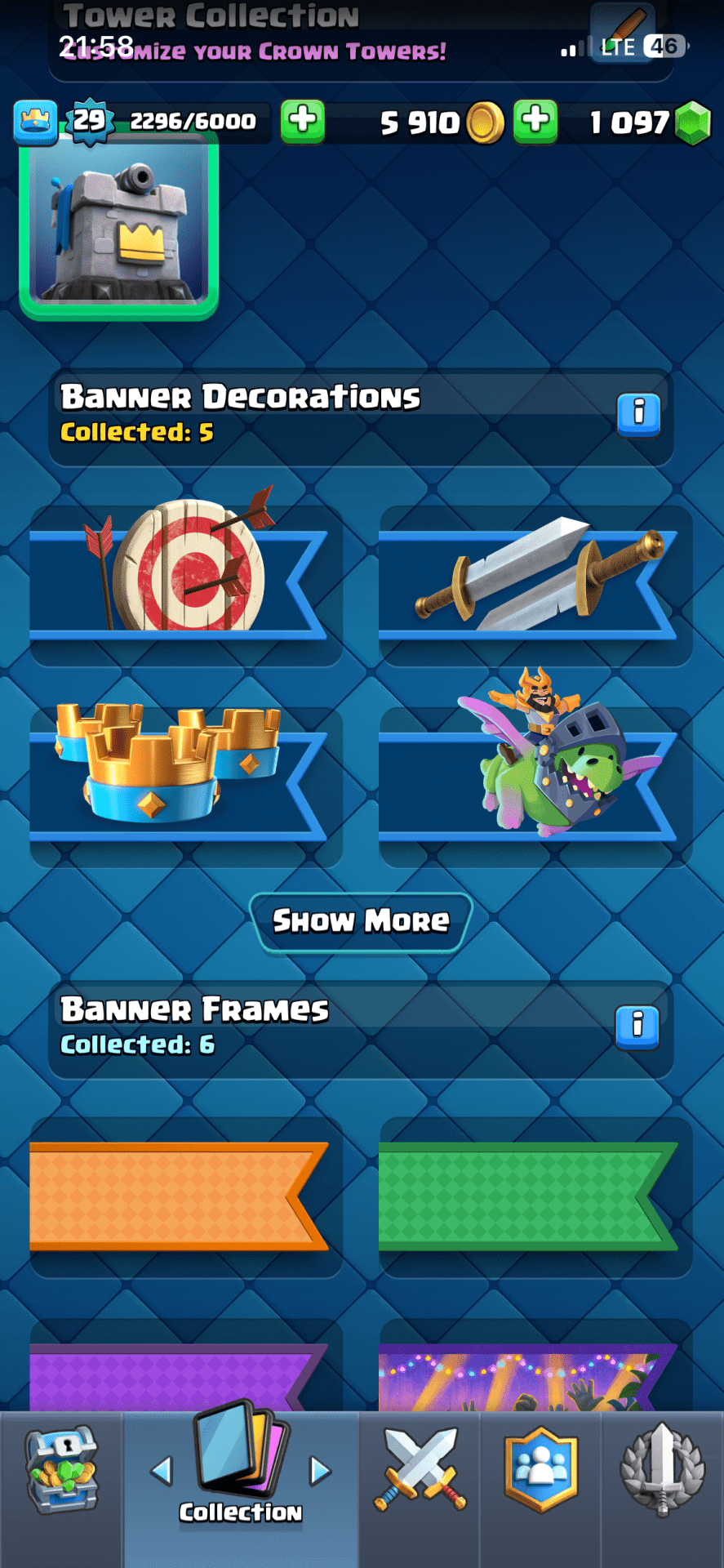This screenshot has height=1568, width=724.
Task: Go to previous collection page arrow
Action: pyautogui.click(x=162, y=1472)
